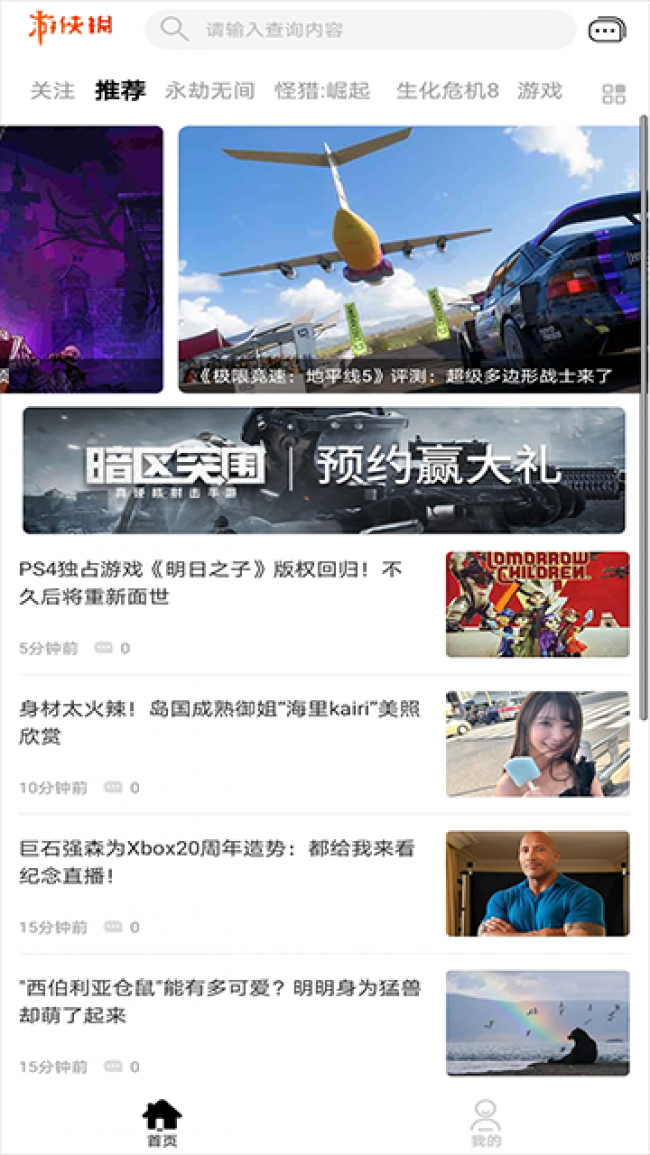
Task: Open the purple carousel card on the left
Action: [x=80, y=260]
